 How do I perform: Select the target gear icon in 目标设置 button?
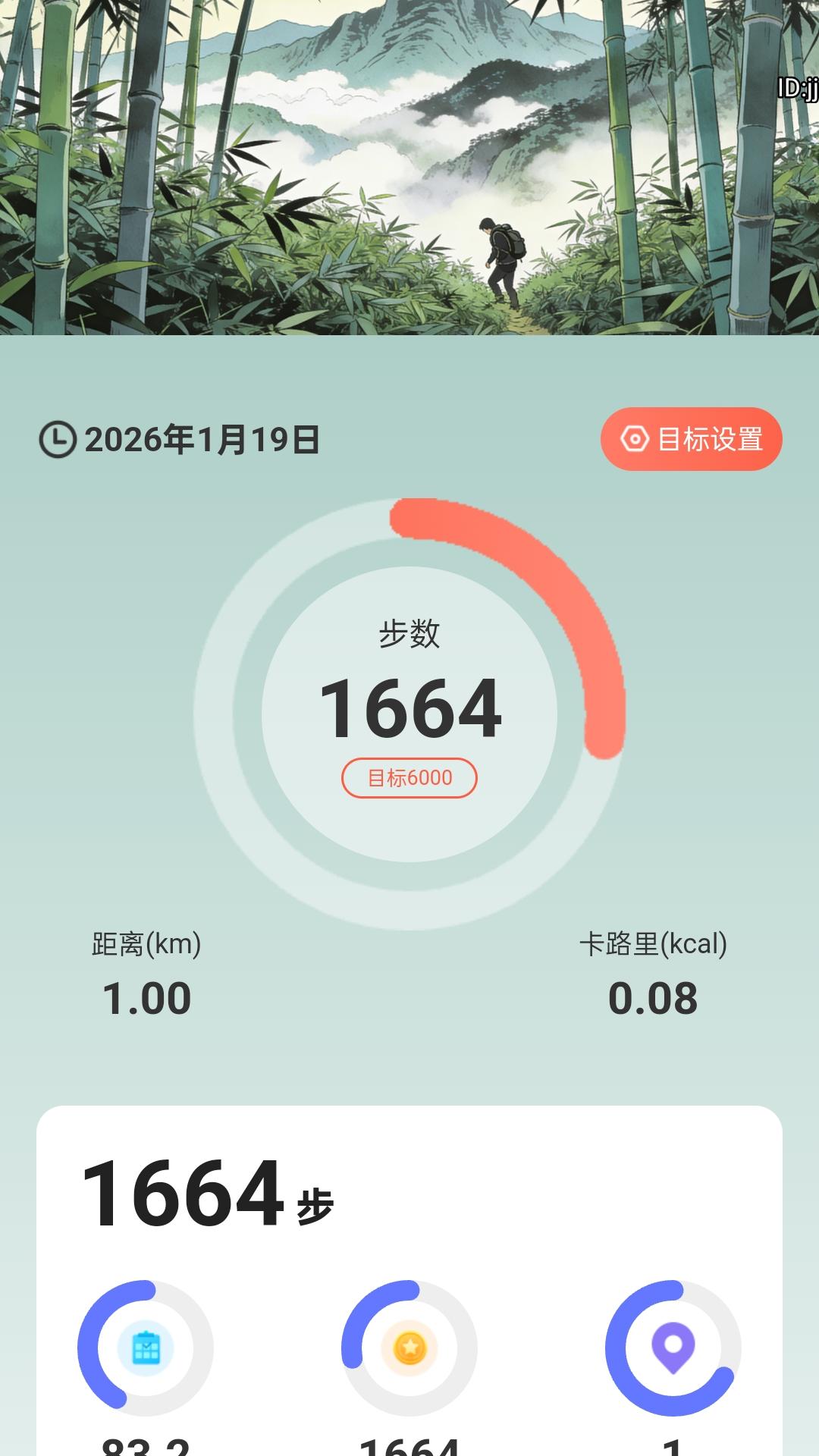[635, 438]
